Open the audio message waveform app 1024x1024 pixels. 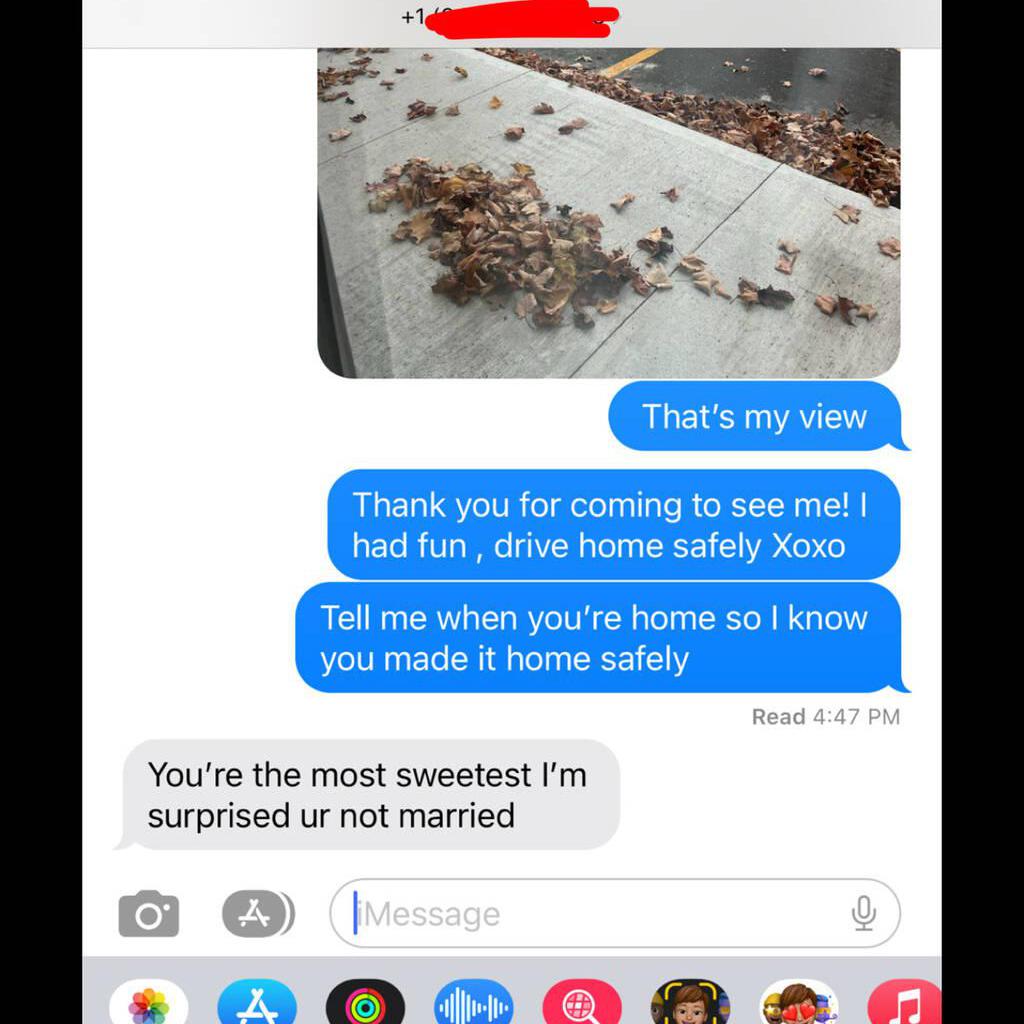[x=474, y=1003]
